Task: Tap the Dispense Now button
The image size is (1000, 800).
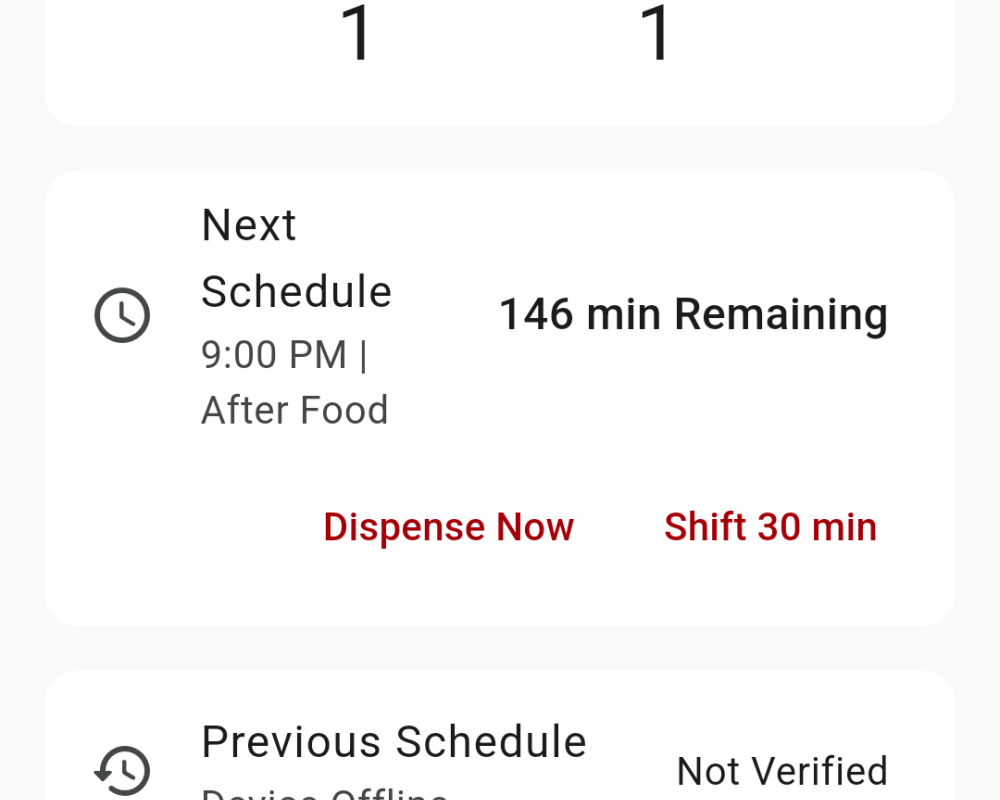Action: pos(448,527)
